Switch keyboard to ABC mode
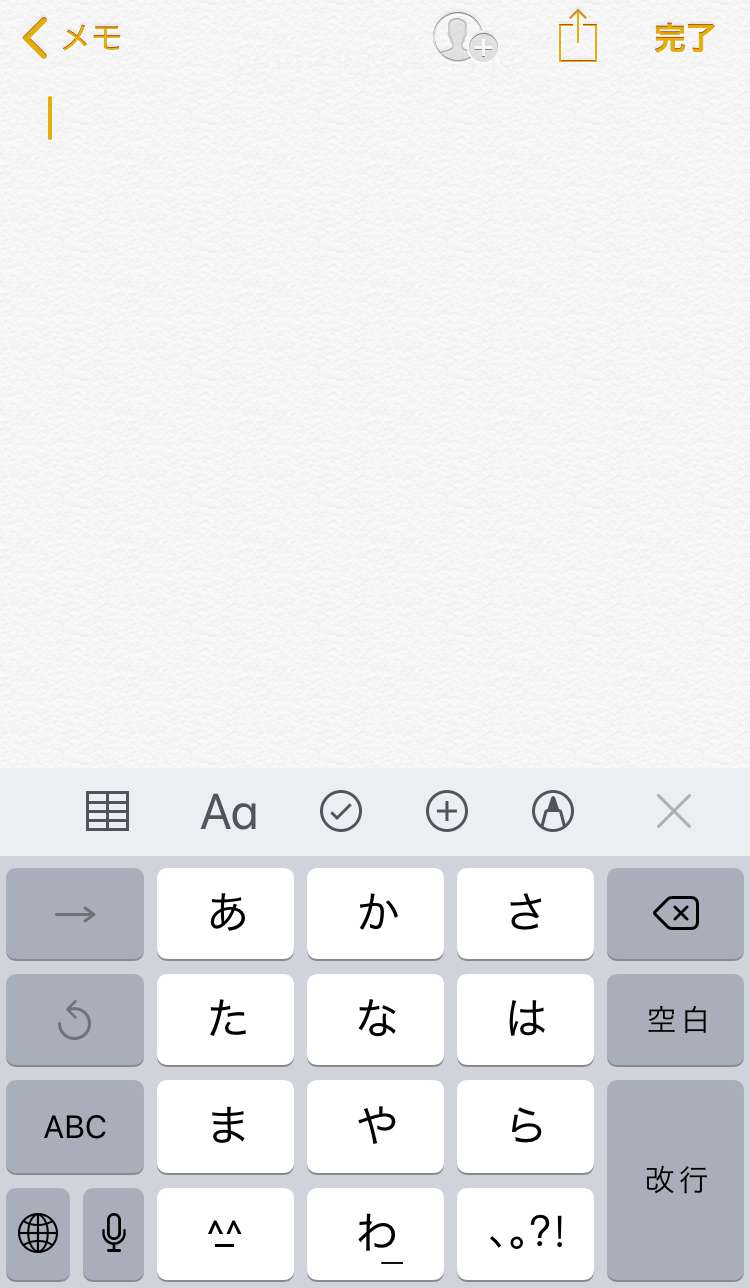Screen dimensions: 750x1288 click(75, 1127)
